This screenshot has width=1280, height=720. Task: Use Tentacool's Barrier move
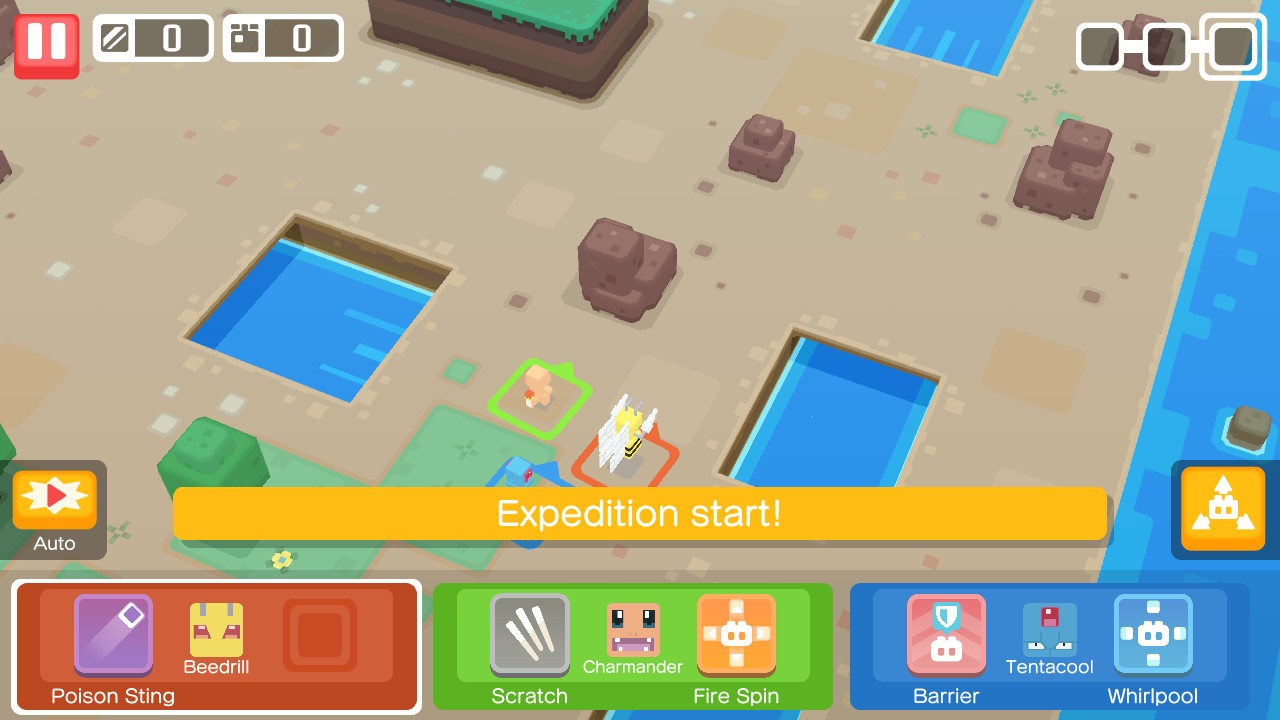(x=946, y=634)
